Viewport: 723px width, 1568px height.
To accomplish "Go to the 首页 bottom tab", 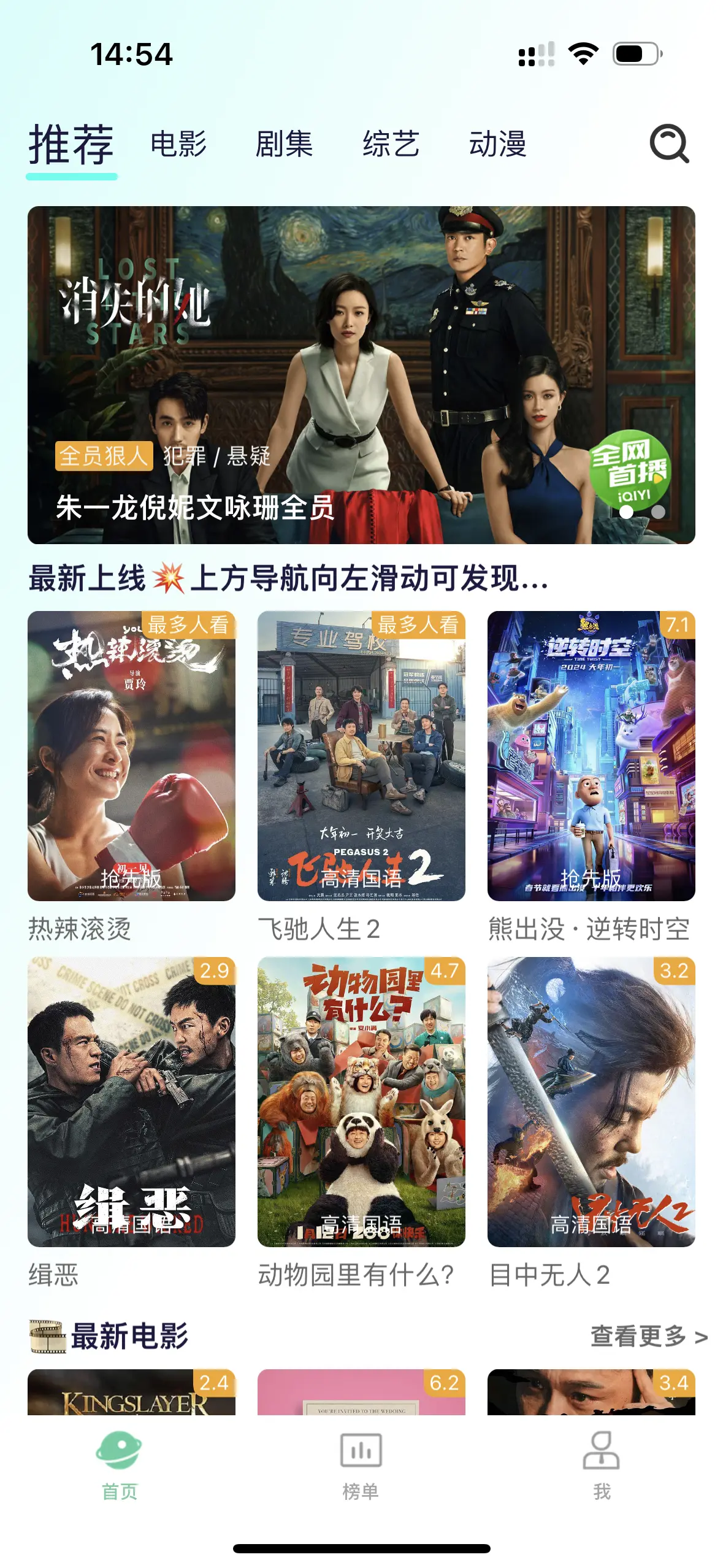I will 120,1465.
